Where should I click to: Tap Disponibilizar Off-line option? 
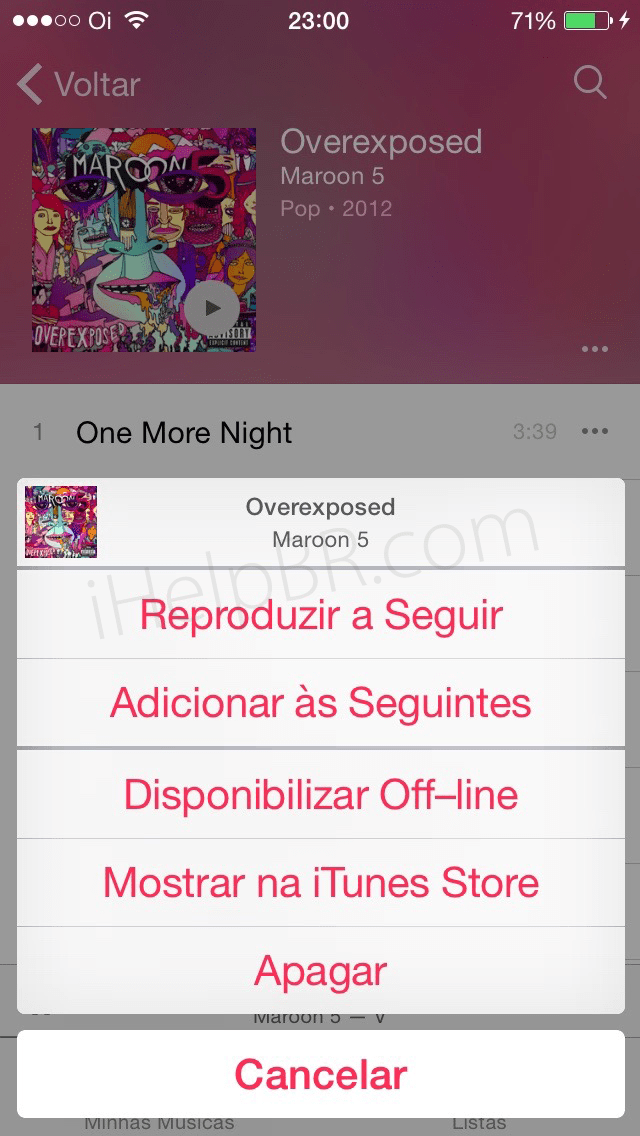320,795
